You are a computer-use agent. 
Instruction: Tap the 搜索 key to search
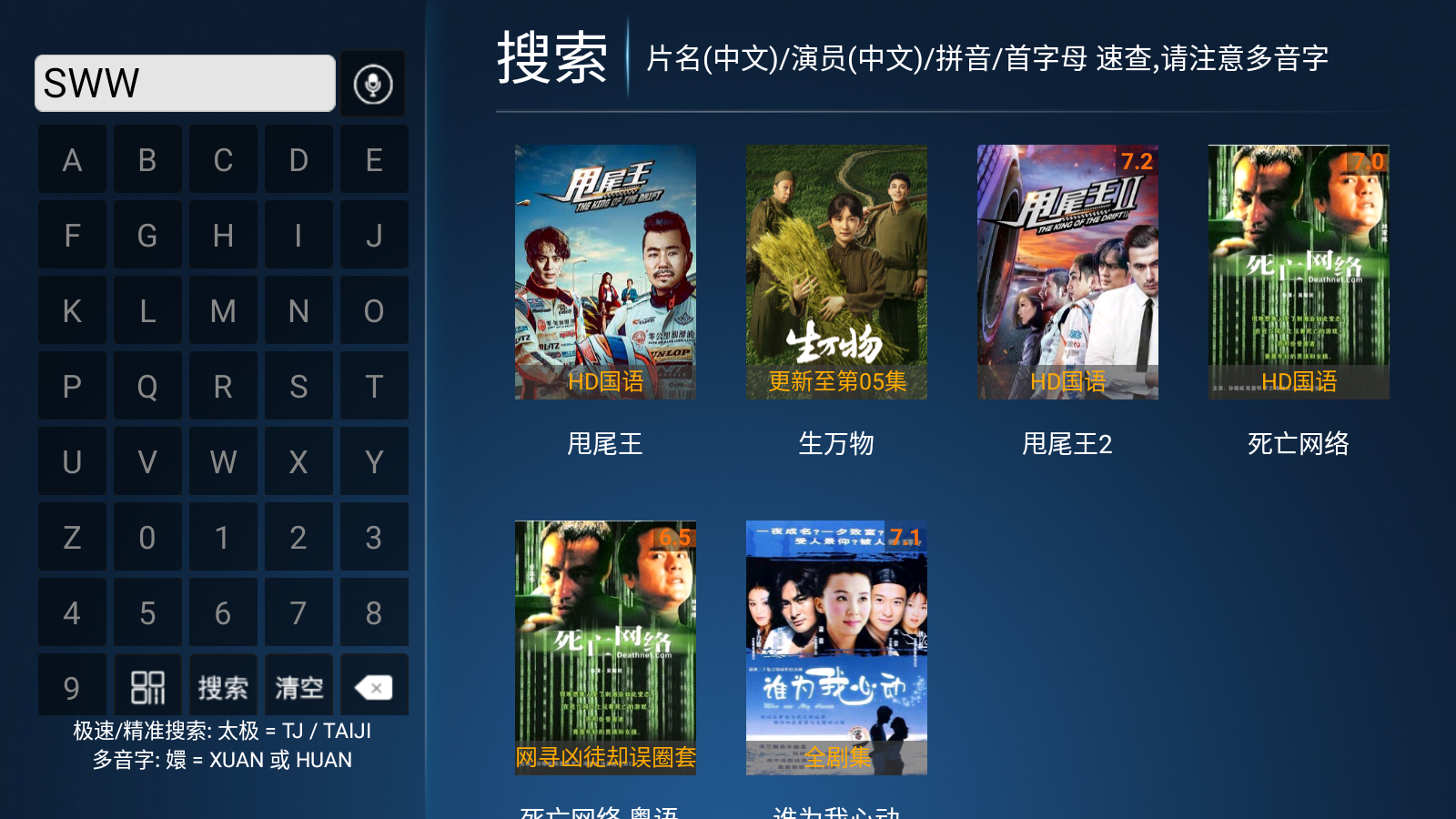(223, 687)
